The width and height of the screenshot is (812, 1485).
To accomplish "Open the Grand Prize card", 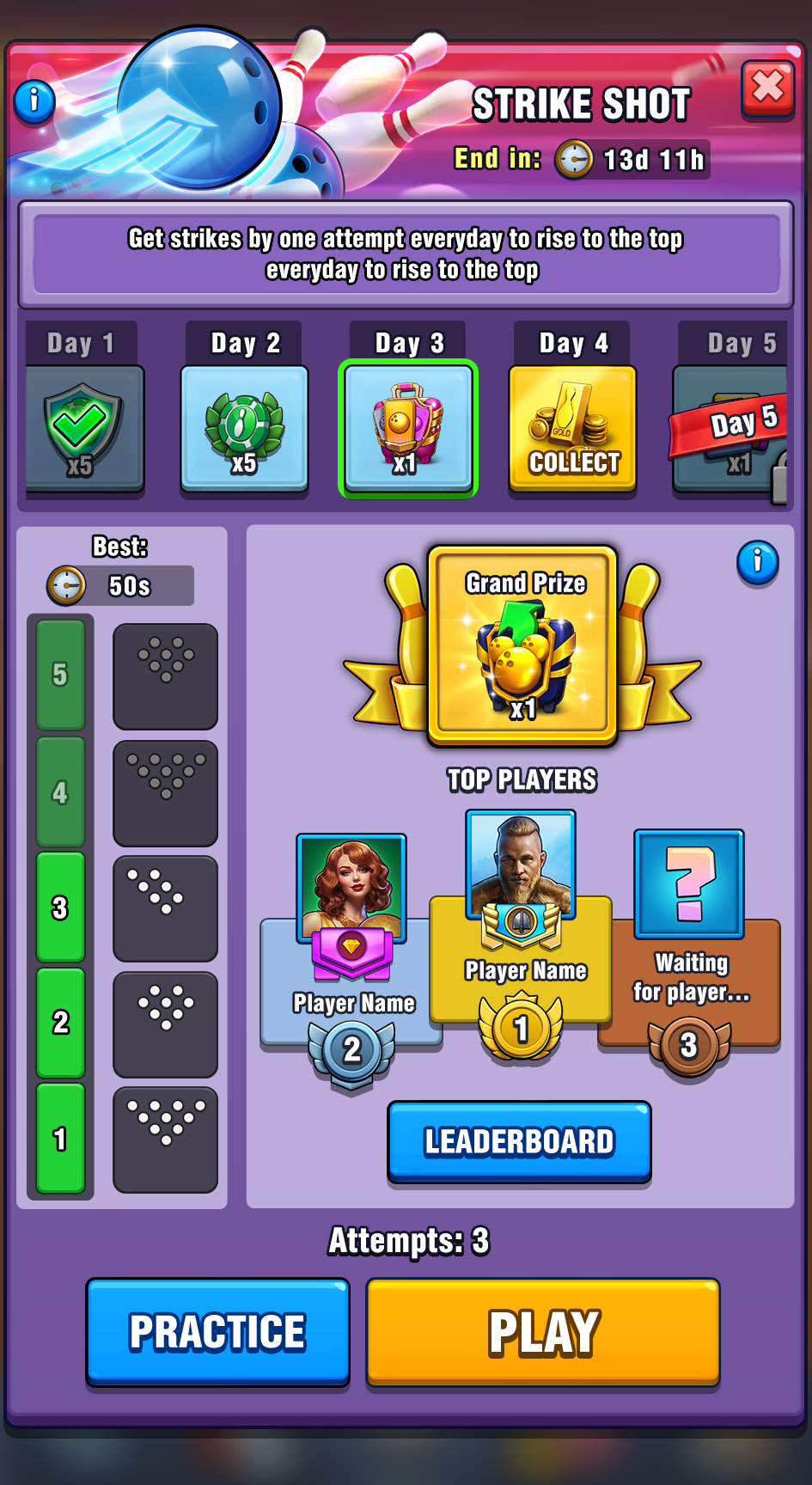I will point(522,645).
